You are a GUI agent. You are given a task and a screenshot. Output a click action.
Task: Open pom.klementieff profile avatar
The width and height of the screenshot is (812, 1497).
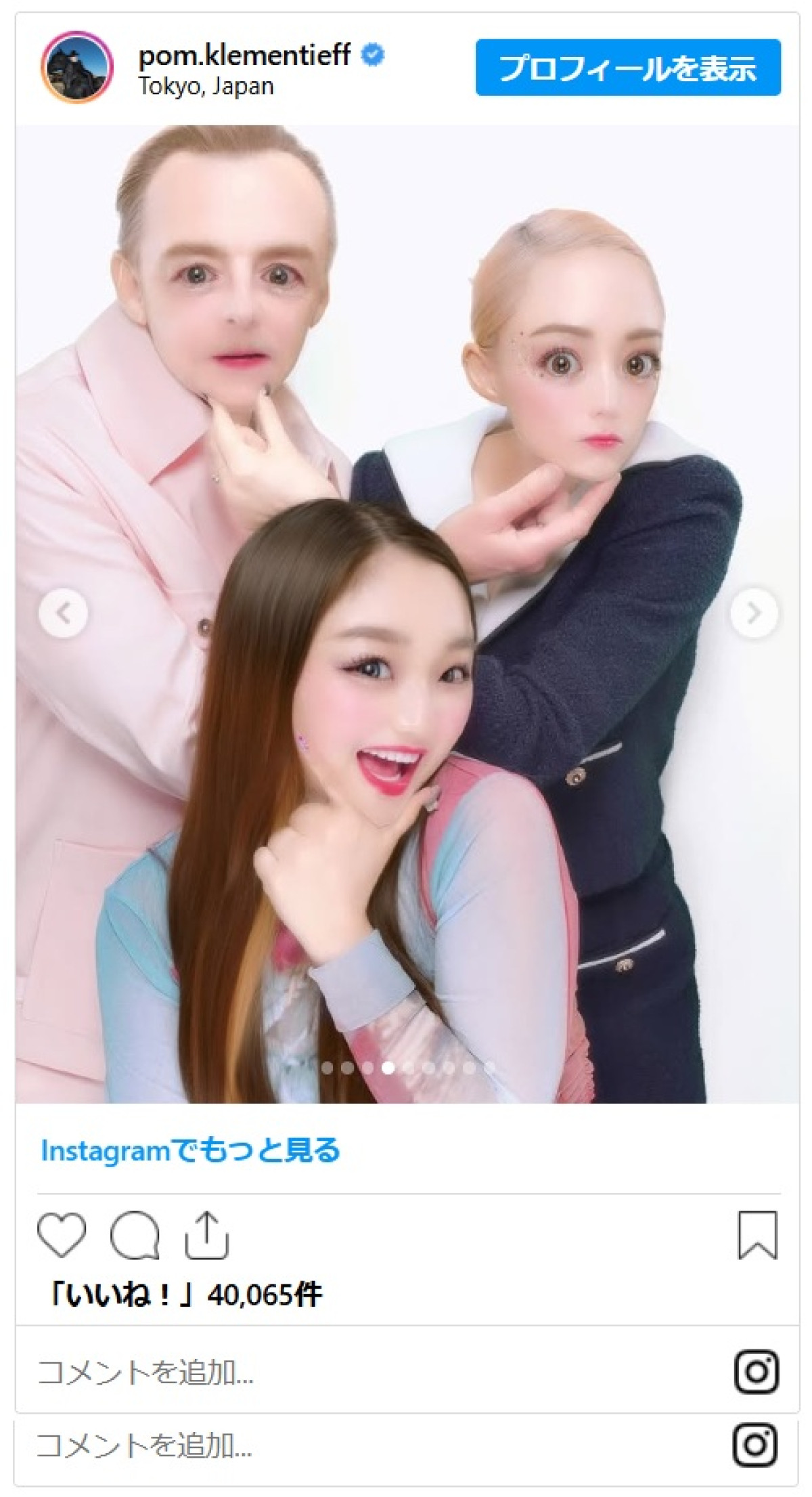[76, 67]
